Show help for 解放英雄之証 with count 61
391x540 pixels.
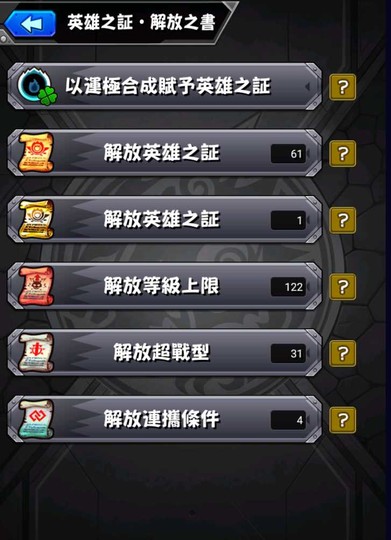click(342, 154)
